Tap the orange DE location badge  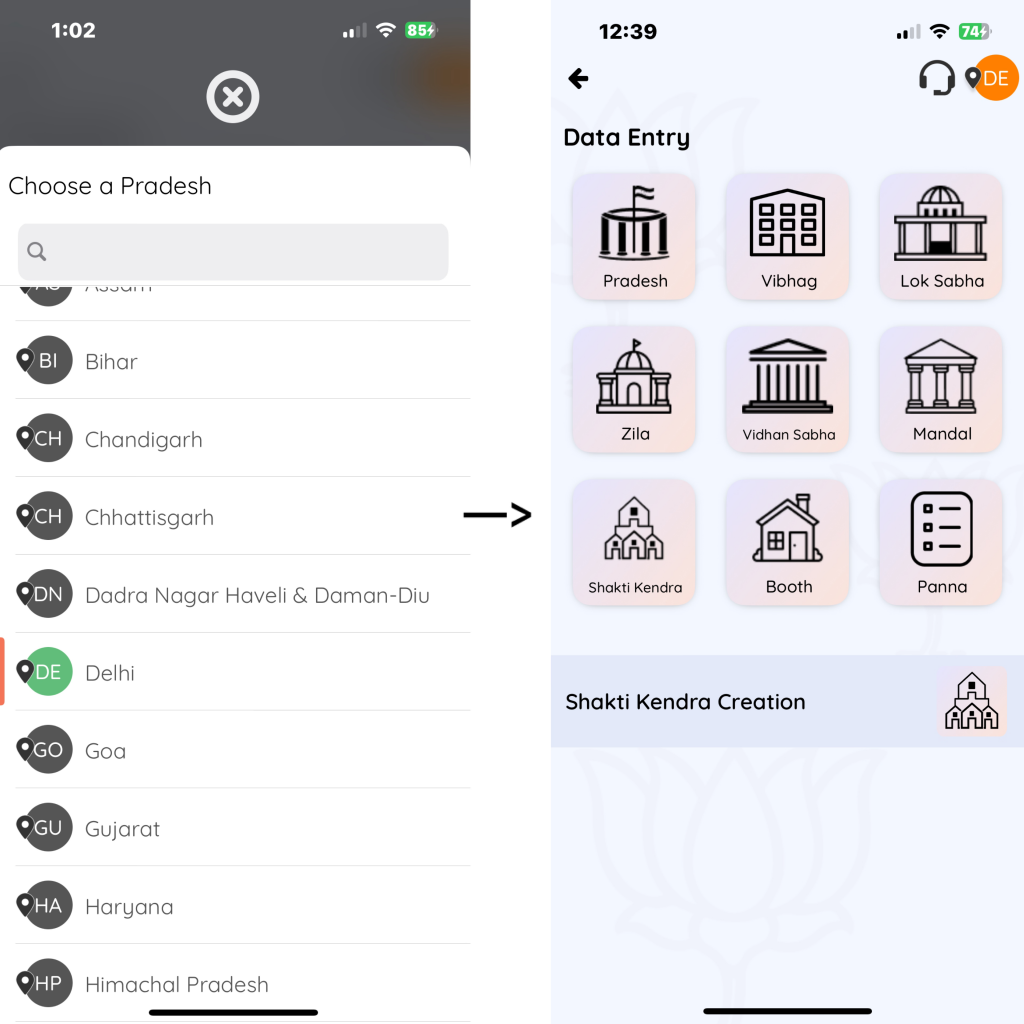pos(994,78)
